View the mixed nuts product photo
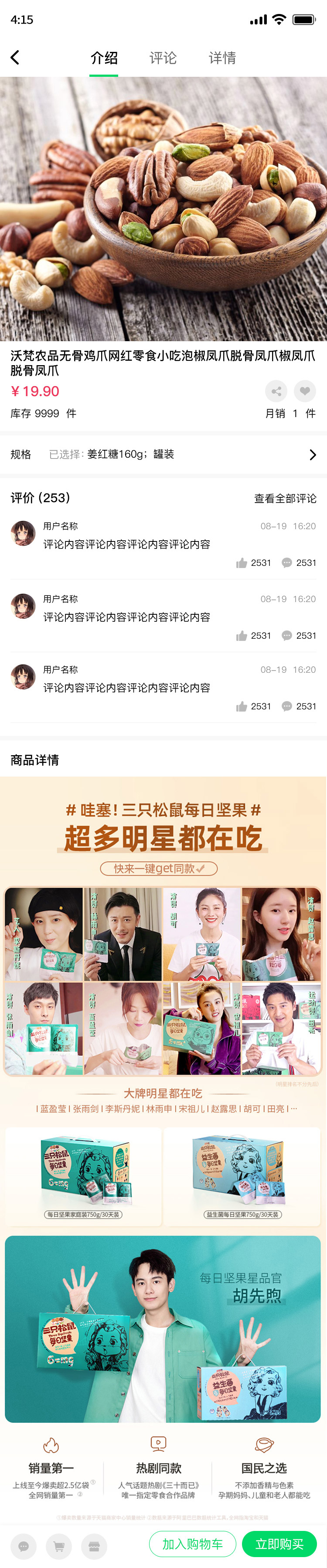 (x=163, y=208)
